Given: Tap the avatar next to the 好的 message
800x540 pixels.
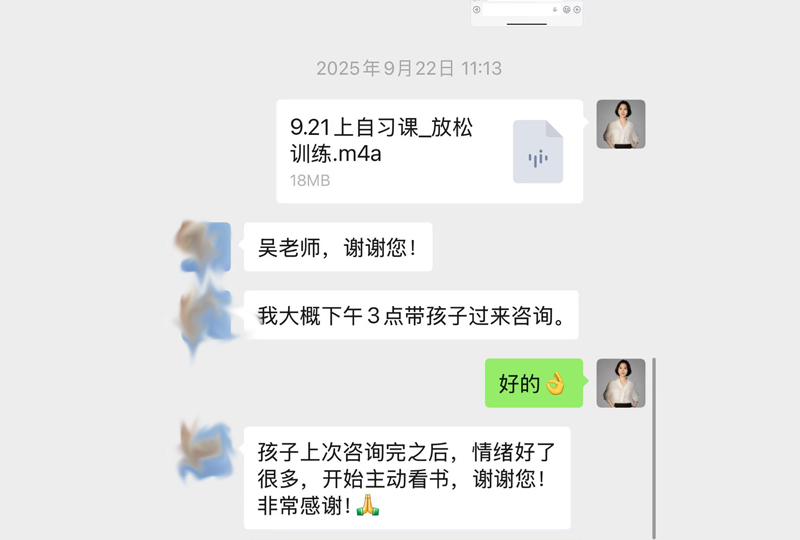Looking at the screenshot, I should click(x=621, y=383).
